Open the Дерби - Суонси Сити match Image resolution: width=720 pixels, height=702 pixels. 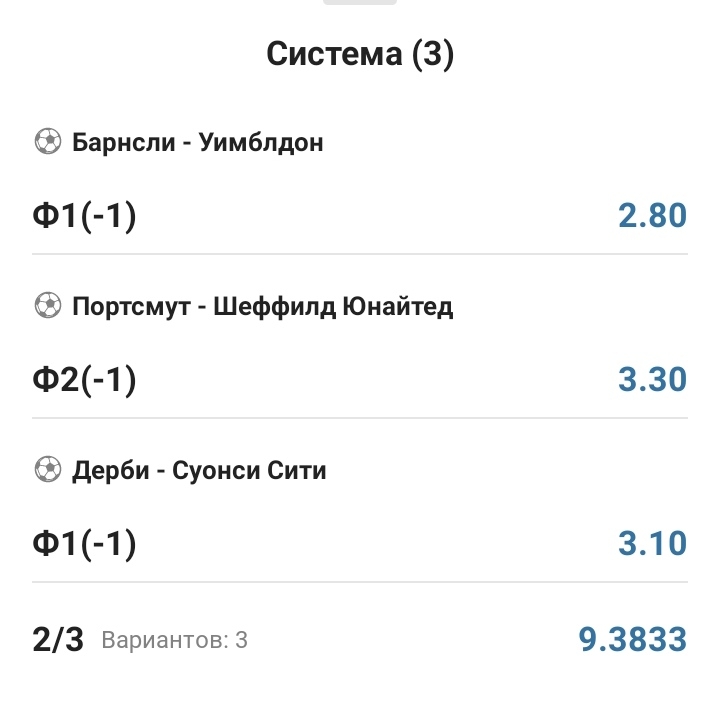pos(199,470)
